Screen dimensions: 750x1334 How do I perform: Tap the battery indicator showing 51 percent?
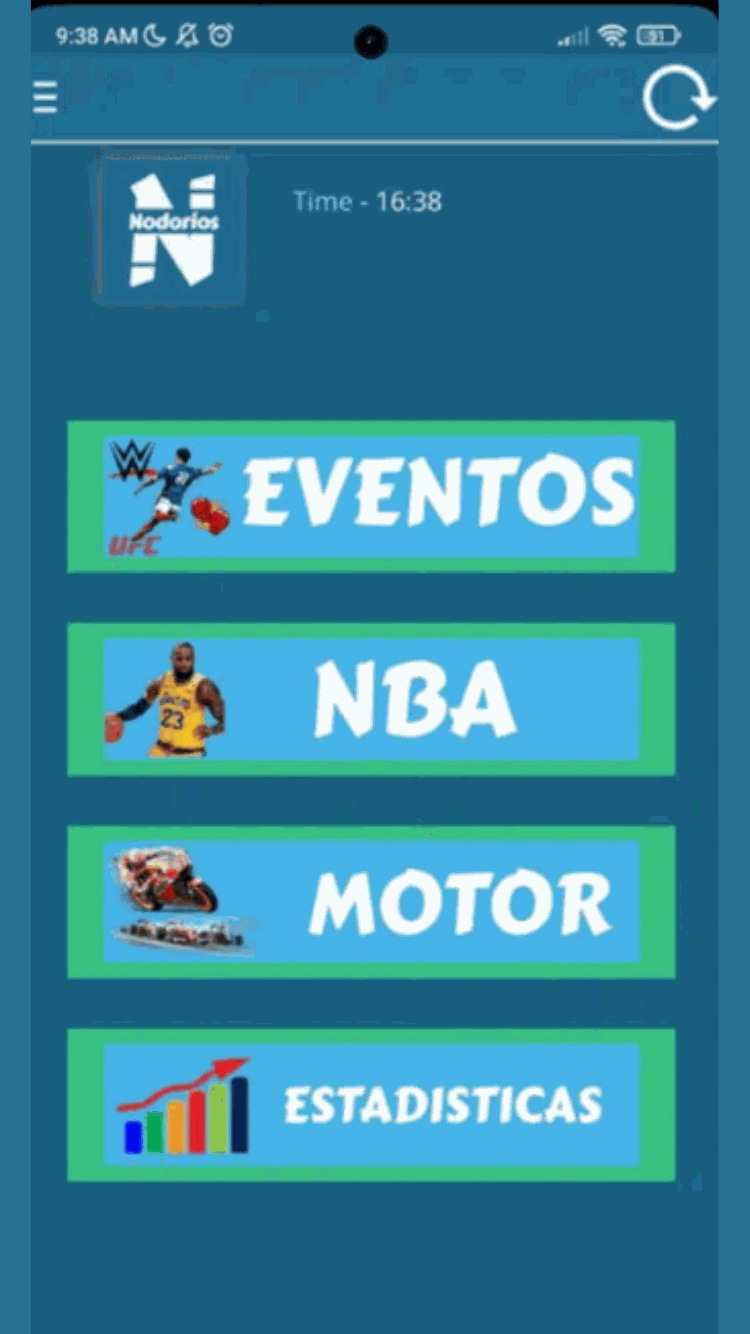click(656, 36)
